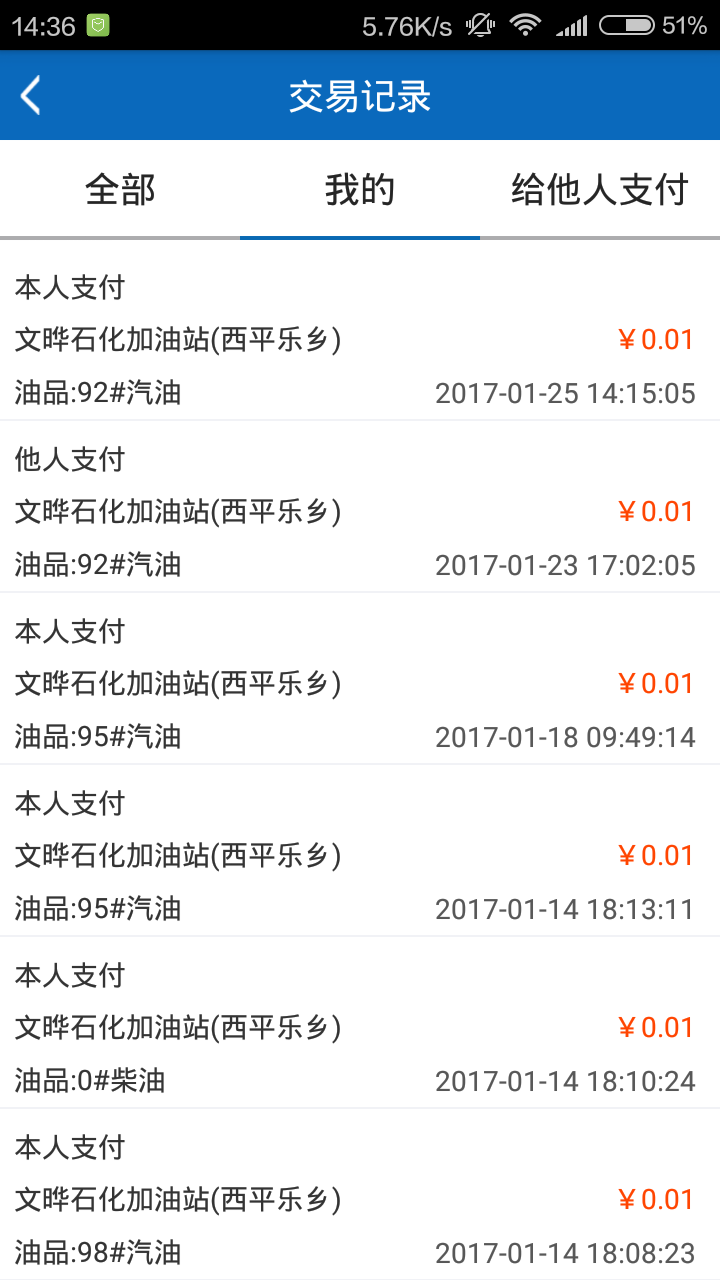Open the 95#汽油 record dated 2017-01-18
This screenshot has height=1280, width=720.
click(x=360, y=684)
